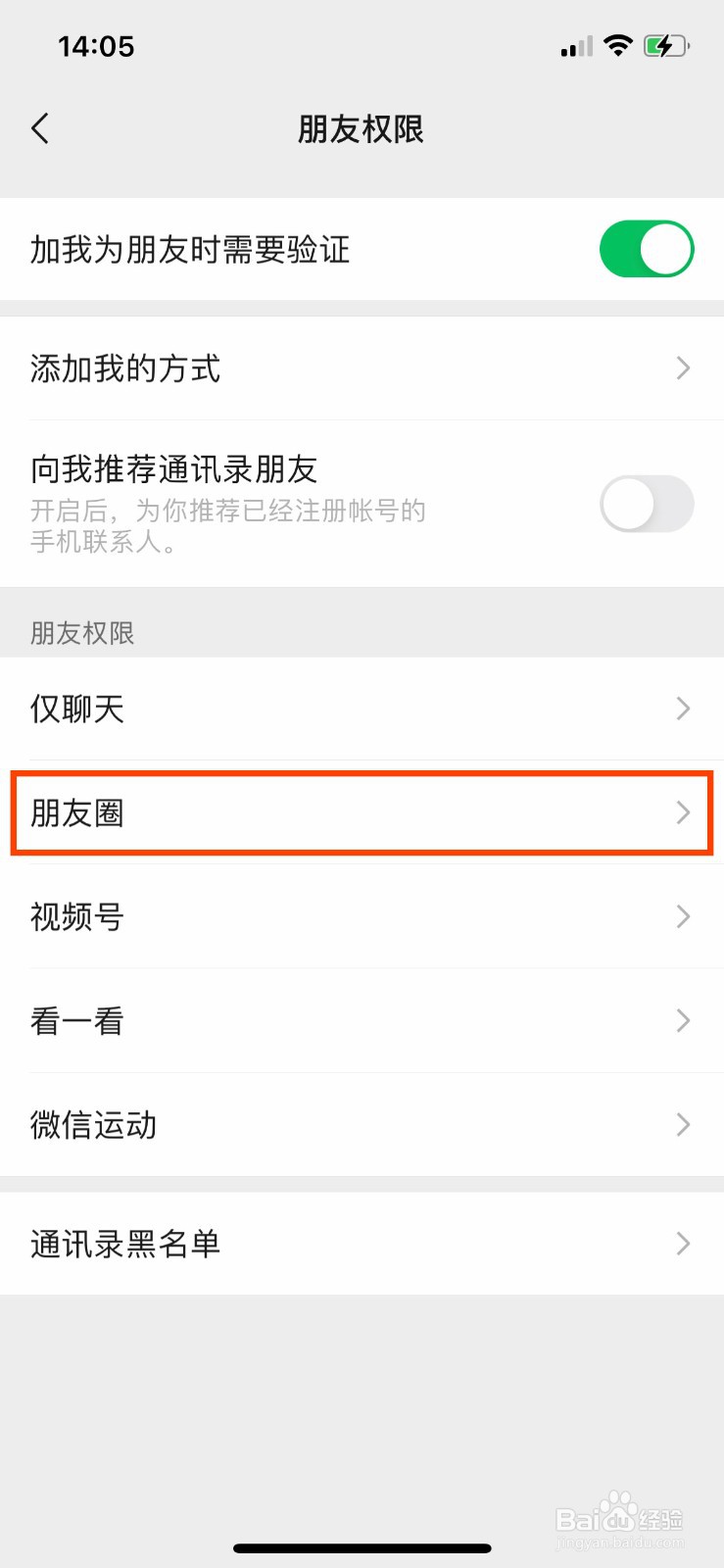Tap the Wi-Fi icon in status bar
Viewport: 724px width, 1568px height.
tap(618, 45)
